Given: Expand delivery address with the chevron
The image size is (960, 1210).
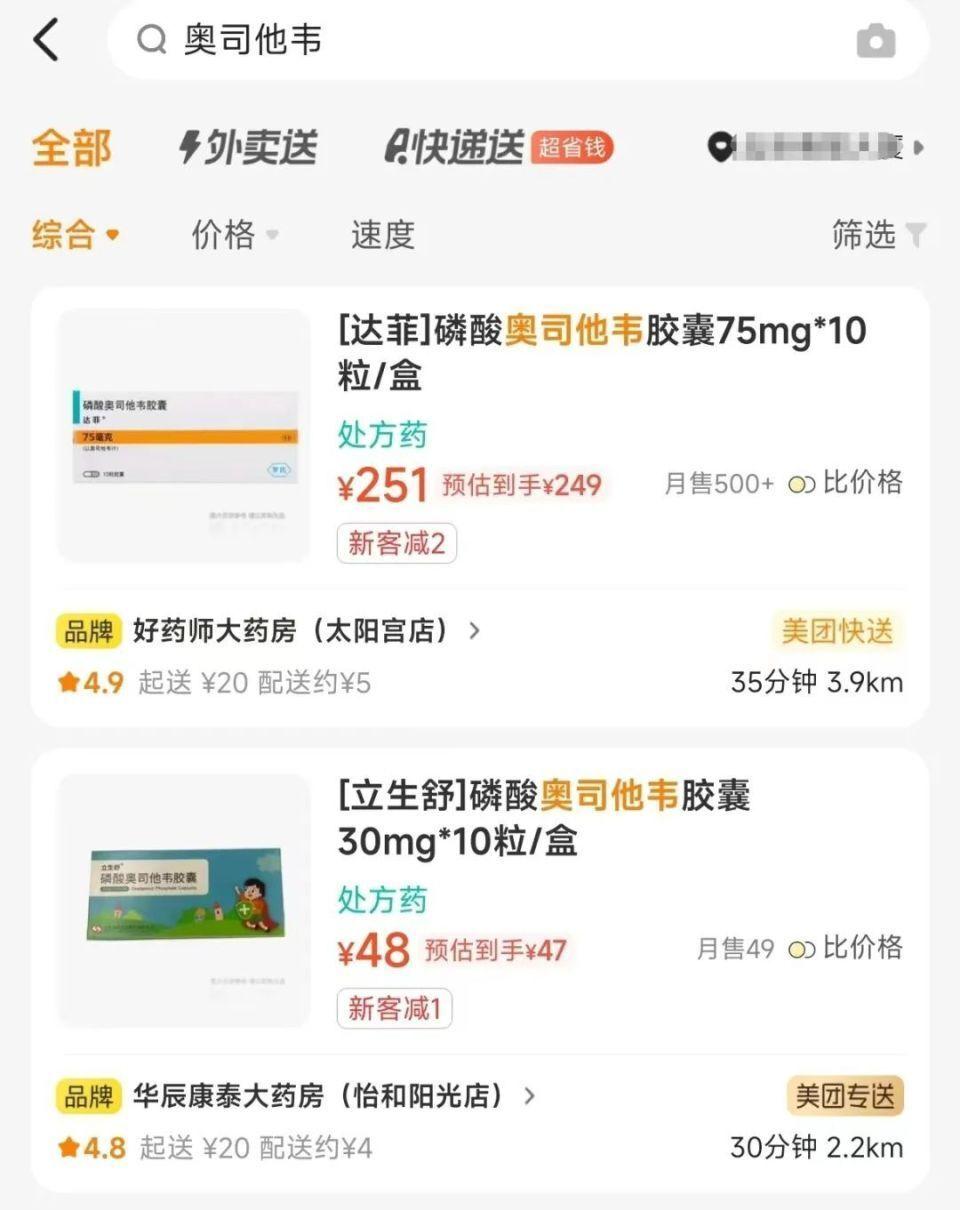Looking at the screenshot, I should click(921, 148).
